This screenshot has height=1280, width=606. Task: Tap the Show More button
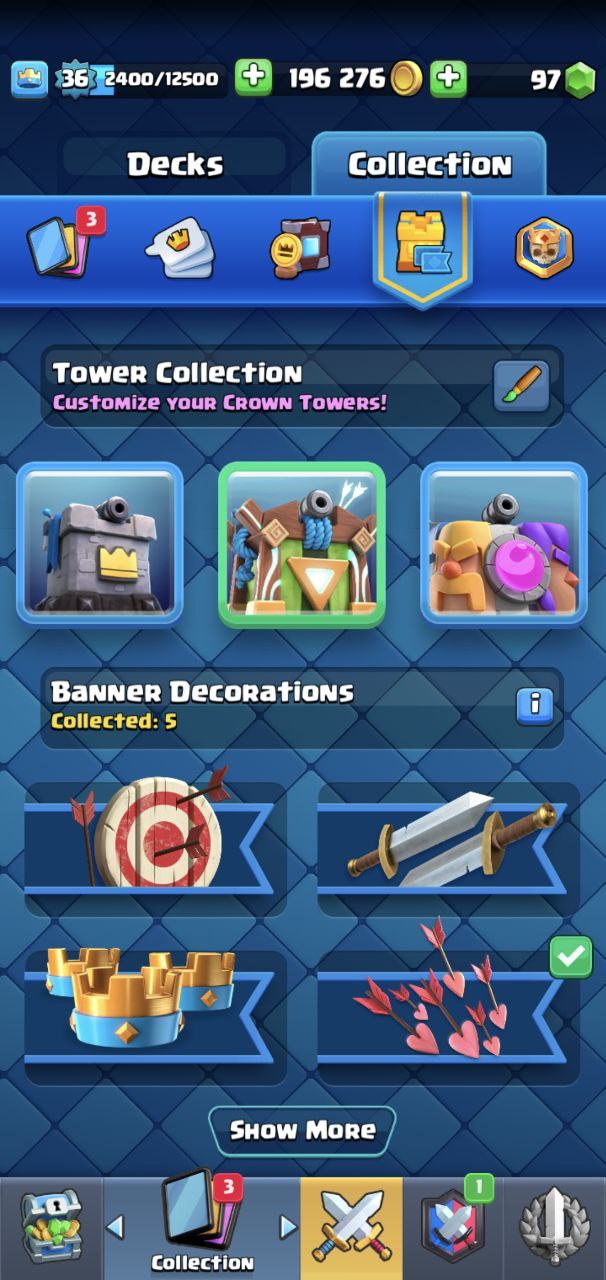302,1131
